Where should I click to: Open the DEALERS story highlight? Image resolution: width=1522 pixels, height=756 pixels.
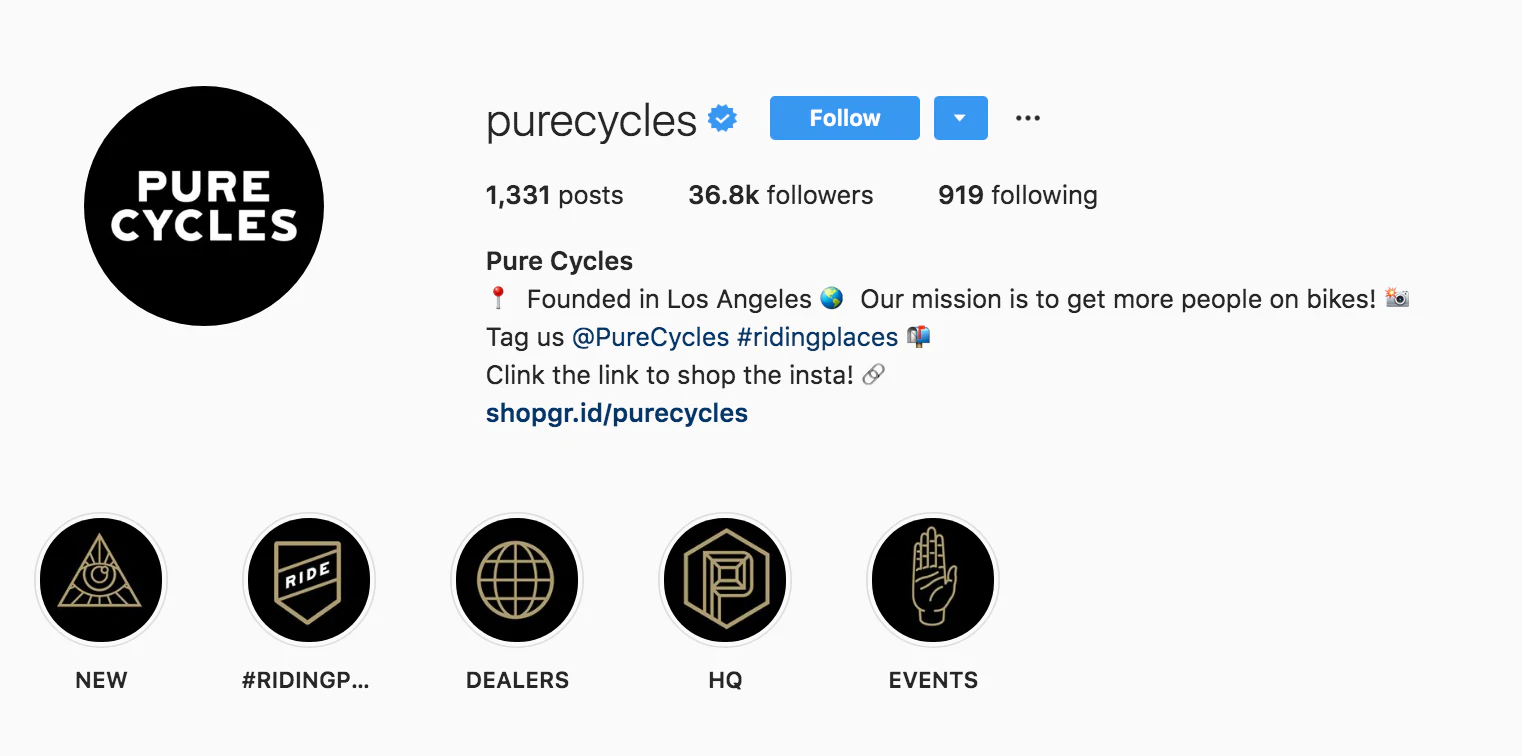coord(516,580)
